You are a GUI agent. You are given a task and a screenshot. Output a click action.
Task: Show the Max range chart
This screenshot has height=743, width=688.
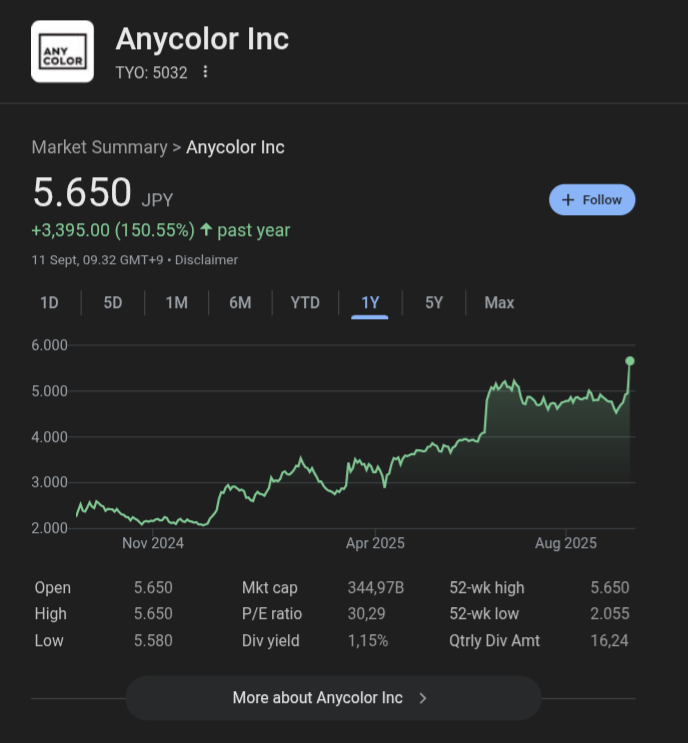point(499,302)
